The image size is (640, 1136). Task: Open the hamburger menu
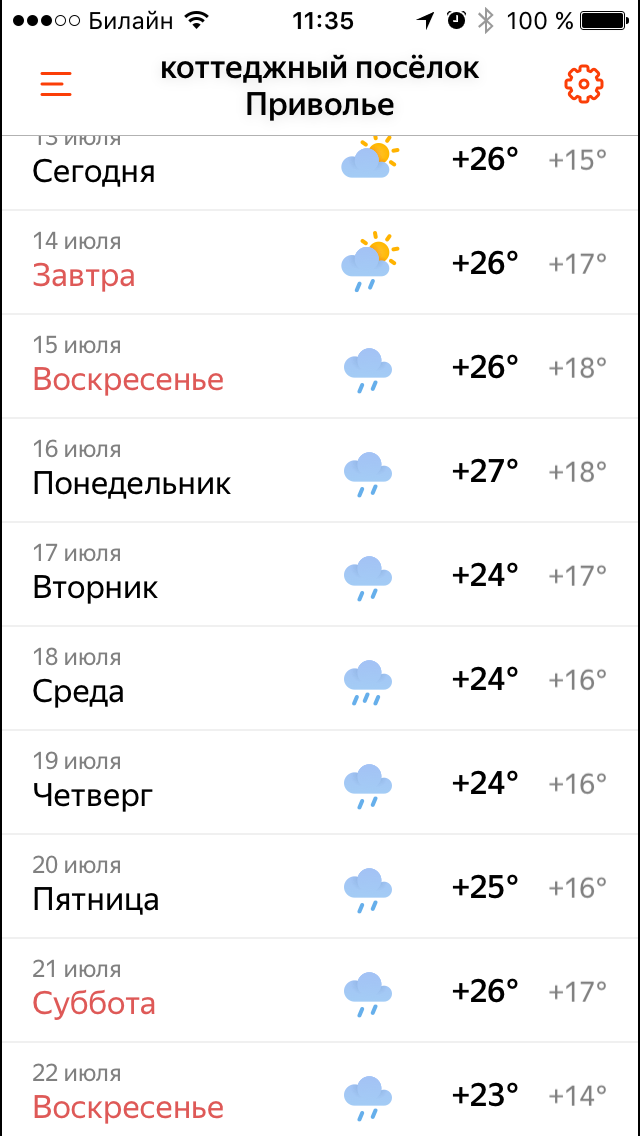[56, 84]
